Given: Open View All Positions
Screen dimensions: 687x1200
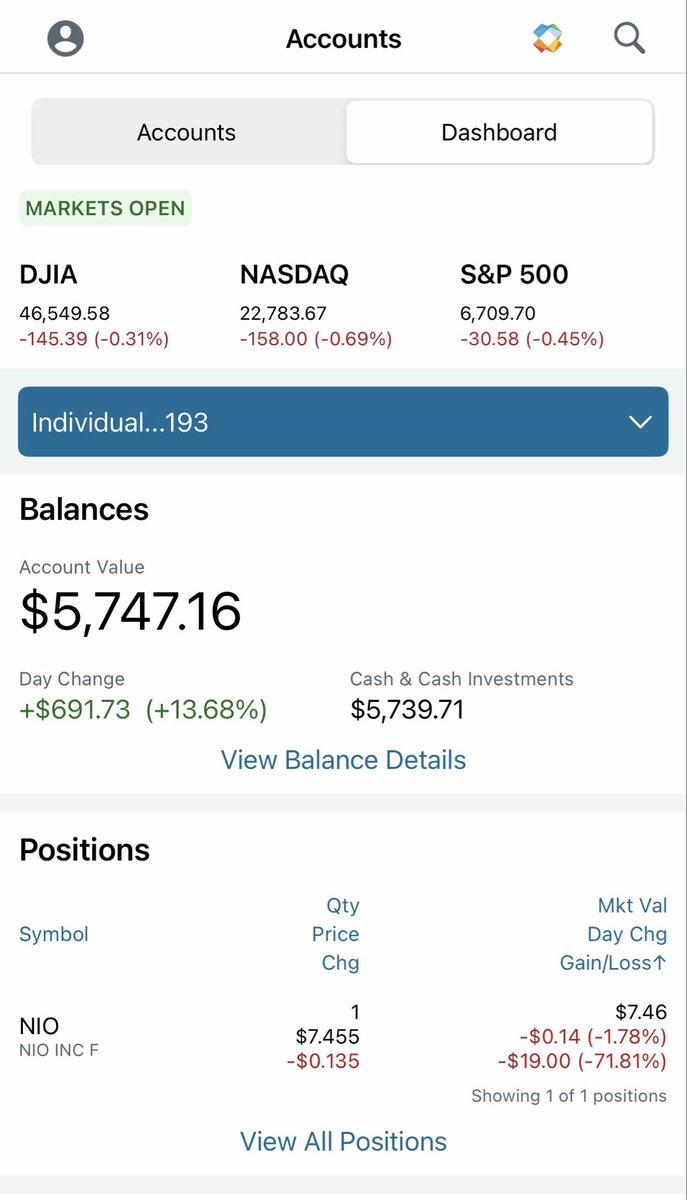Looking at the screenshot, I should click(343, 1141).
